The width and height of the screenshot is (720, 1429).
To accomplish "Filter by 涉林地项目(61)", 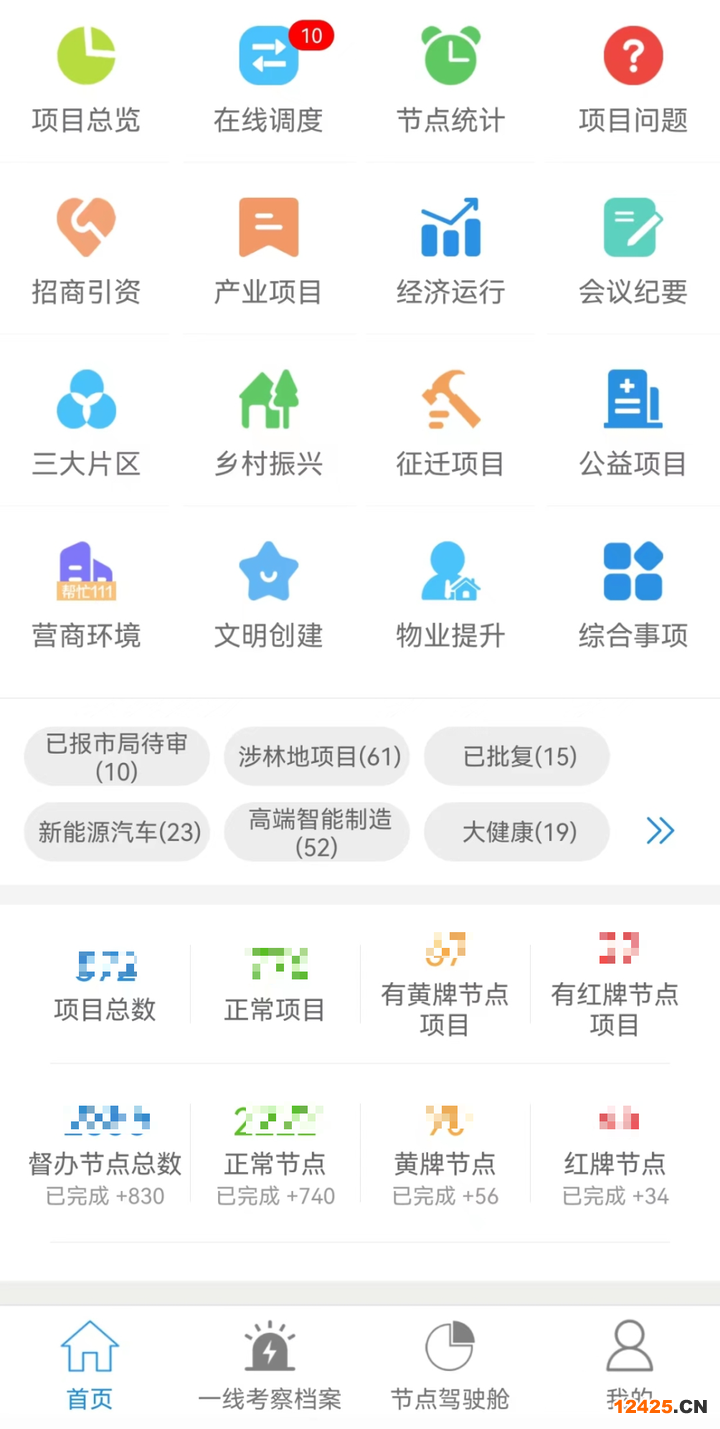I will click(319, 757).
